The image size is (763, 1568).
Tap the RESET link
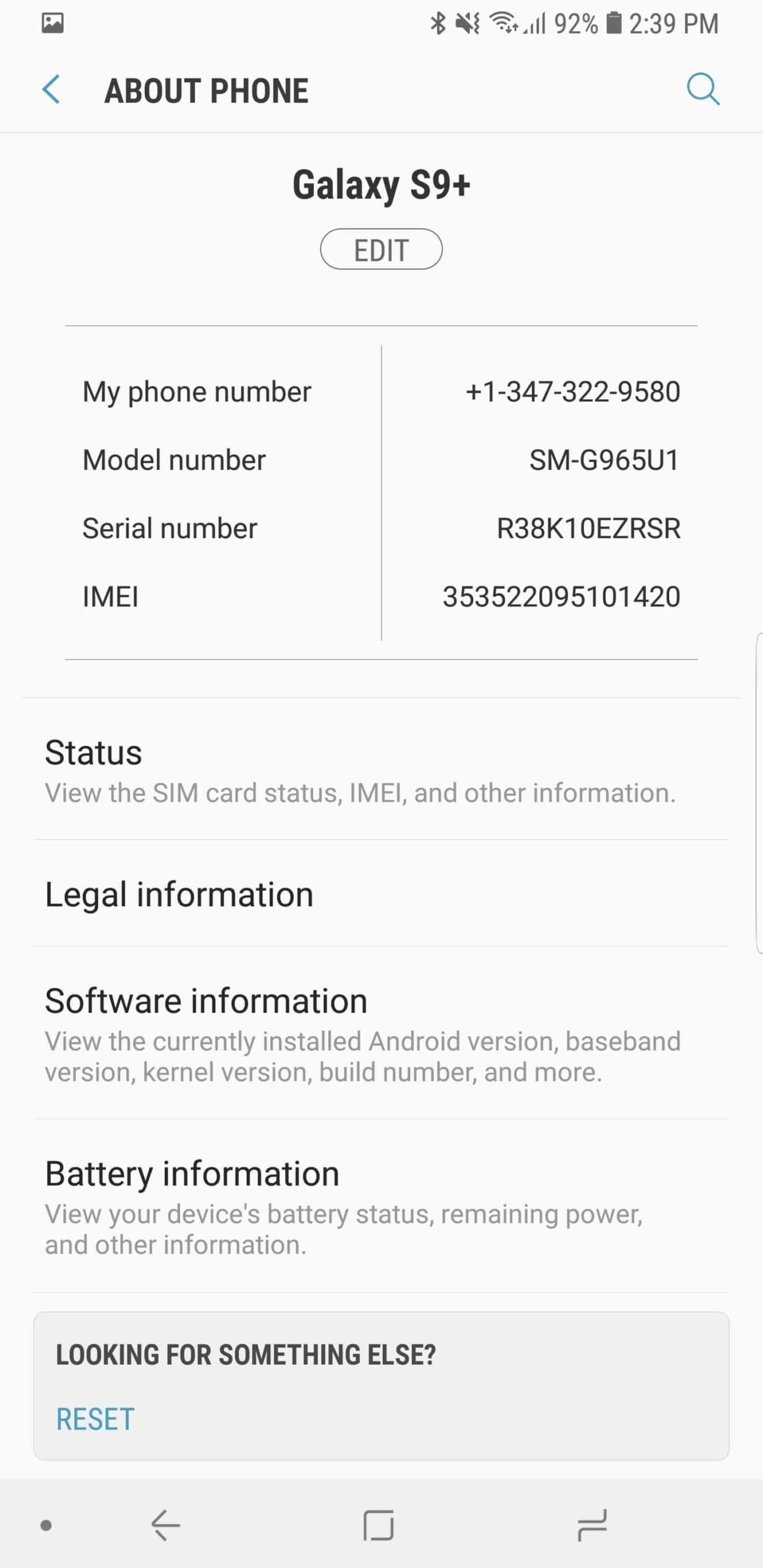pyautogui.click(x=96, y=1419)
